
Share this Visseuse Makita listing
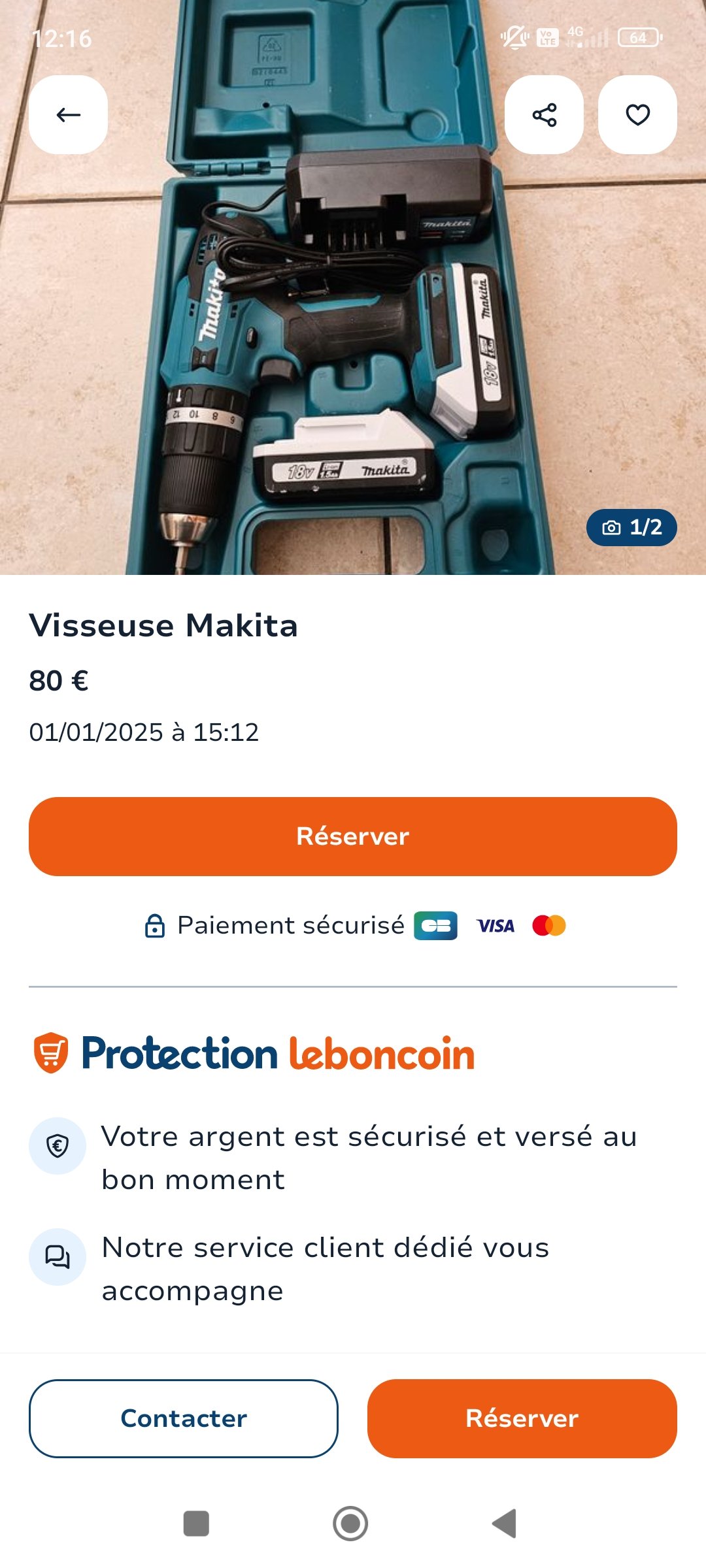pyautogui.click(x=544, y=115)
